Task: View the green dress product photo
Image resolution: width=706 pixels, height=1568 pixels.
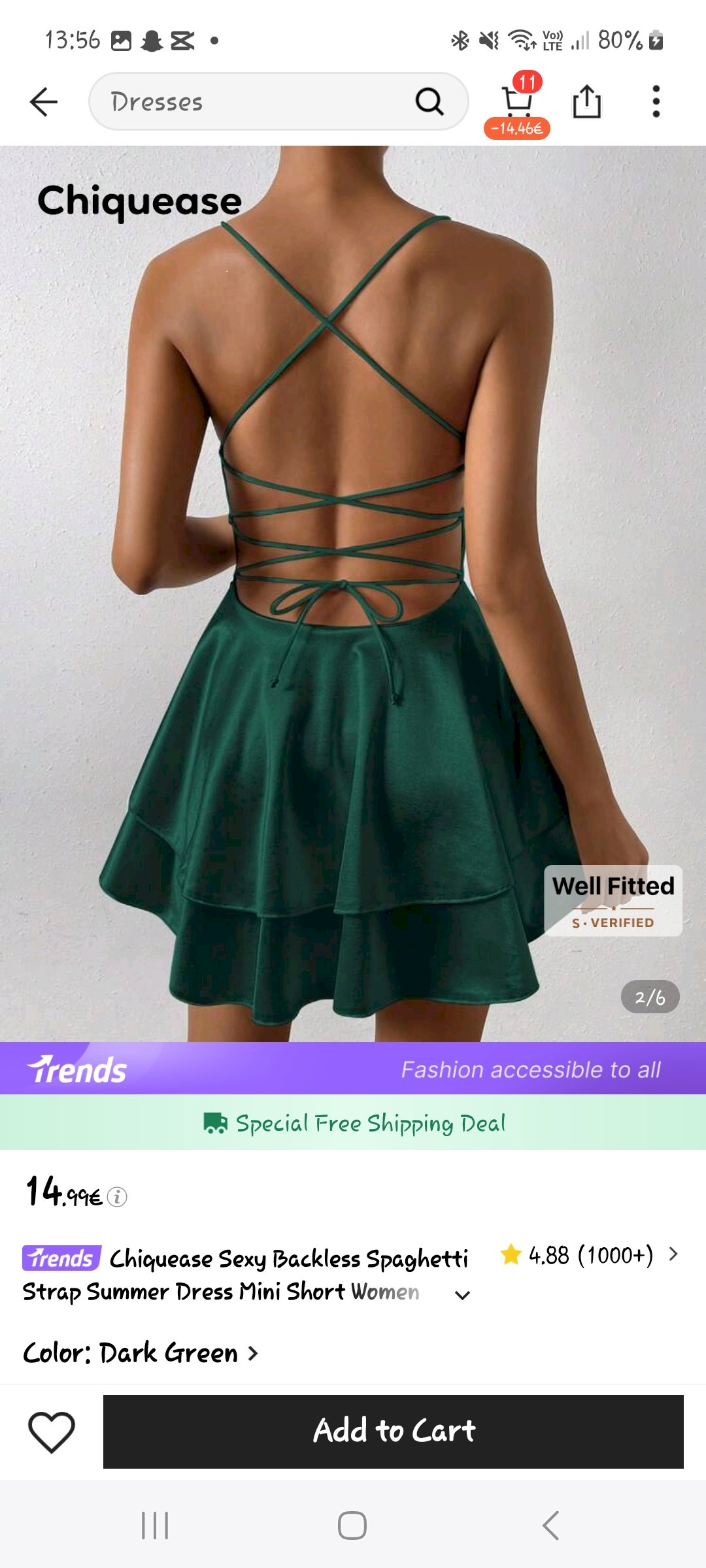Action: click(353, 588)
